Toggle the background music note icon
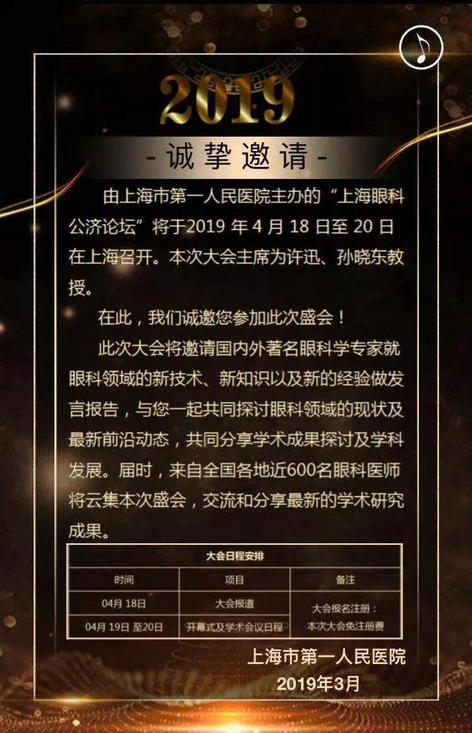Viewport: 472px width, 733px height. point(421,47)
